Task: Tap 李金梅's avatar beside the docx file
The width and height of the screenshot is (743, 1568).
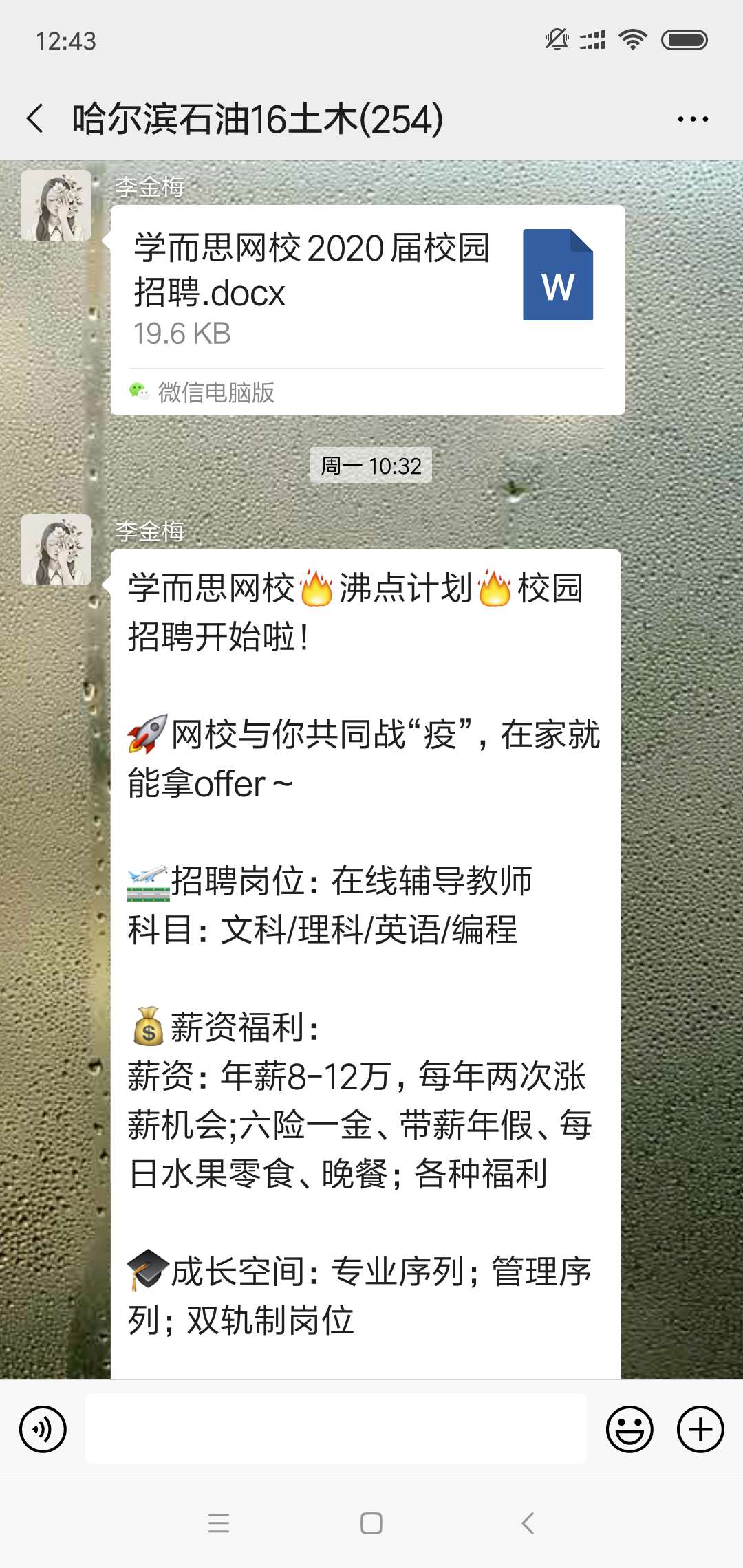Action: [x=56, y=205]
